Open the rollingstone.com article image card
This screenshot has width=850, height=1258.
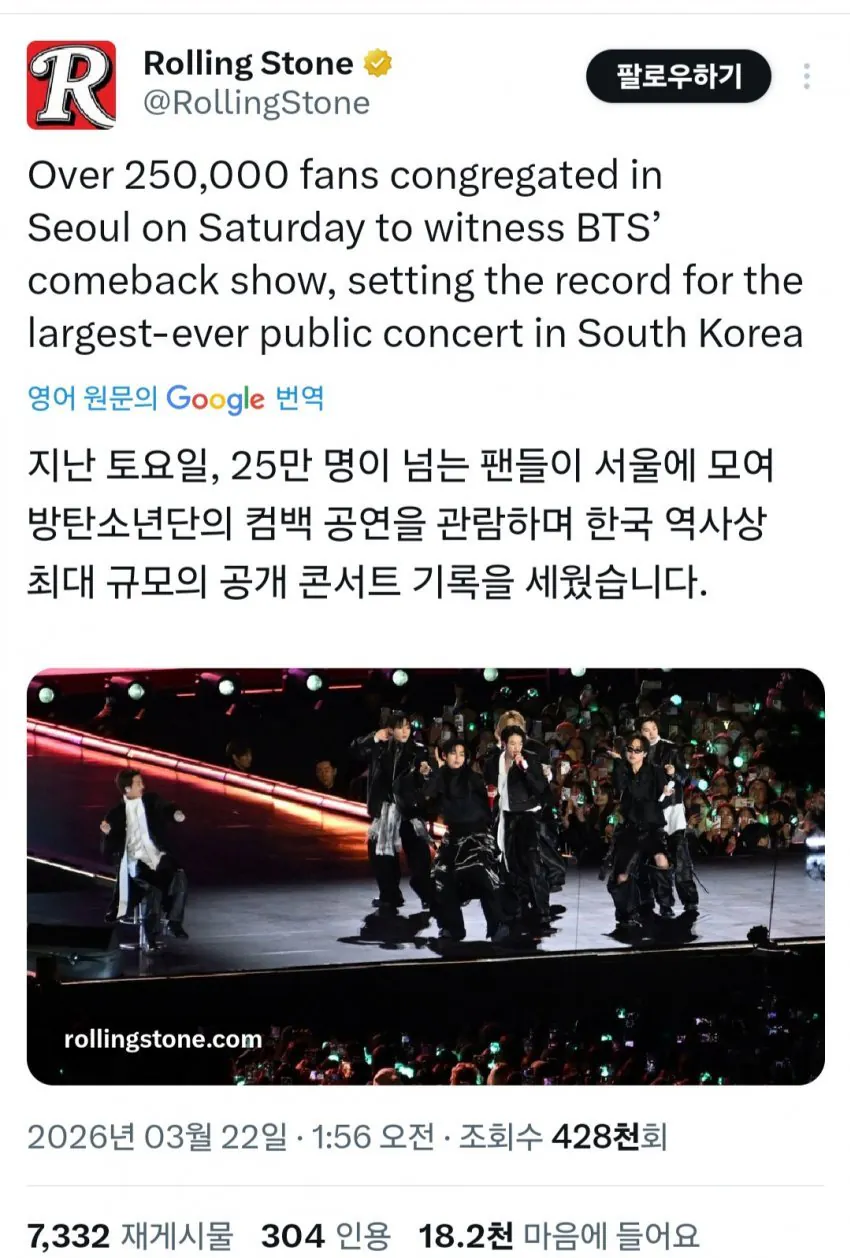(425, 876)
